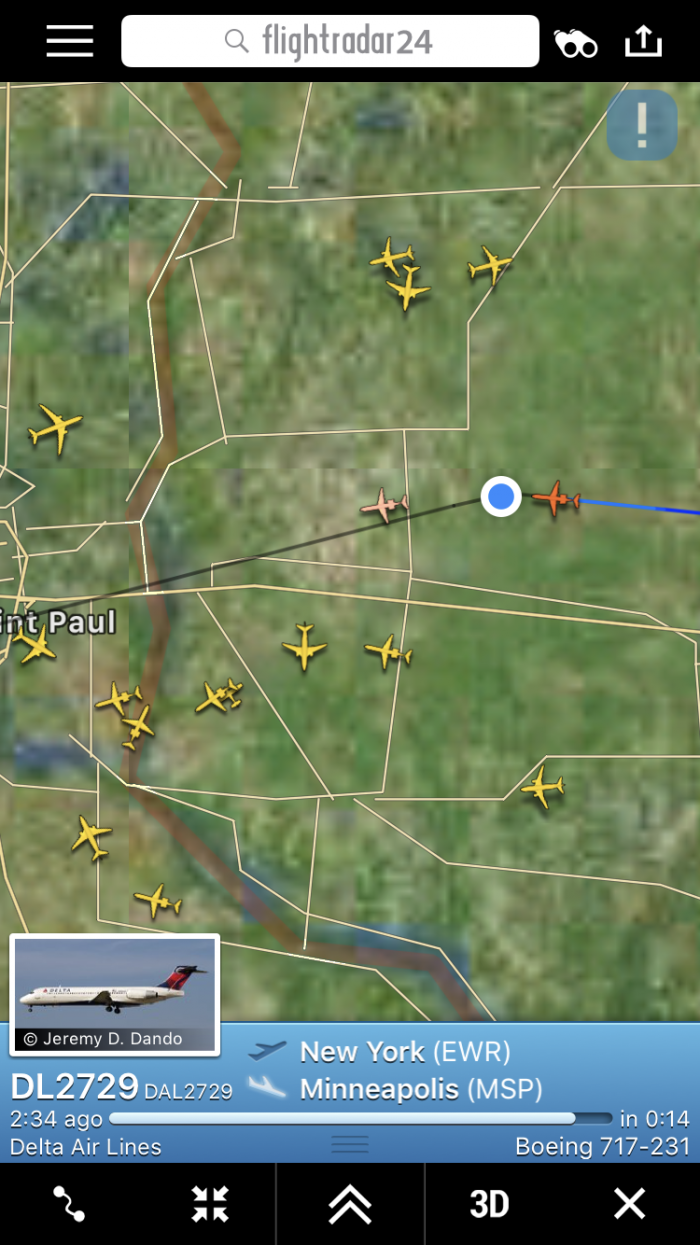
Task: Switch to 3D view
Action: pos(489,1204)
